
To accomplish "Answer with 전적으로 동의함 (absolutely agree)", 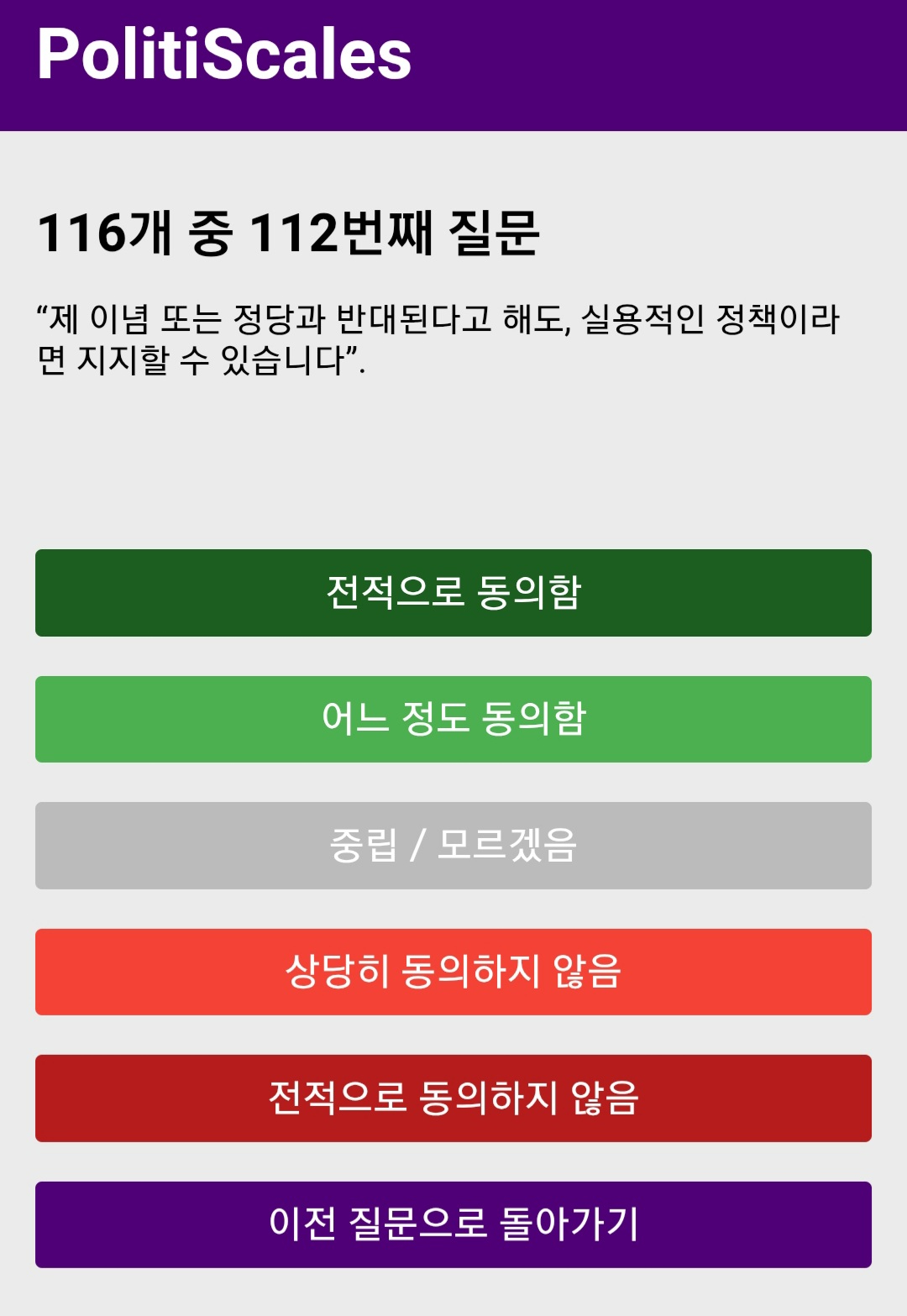I will (x=453, y=593).
